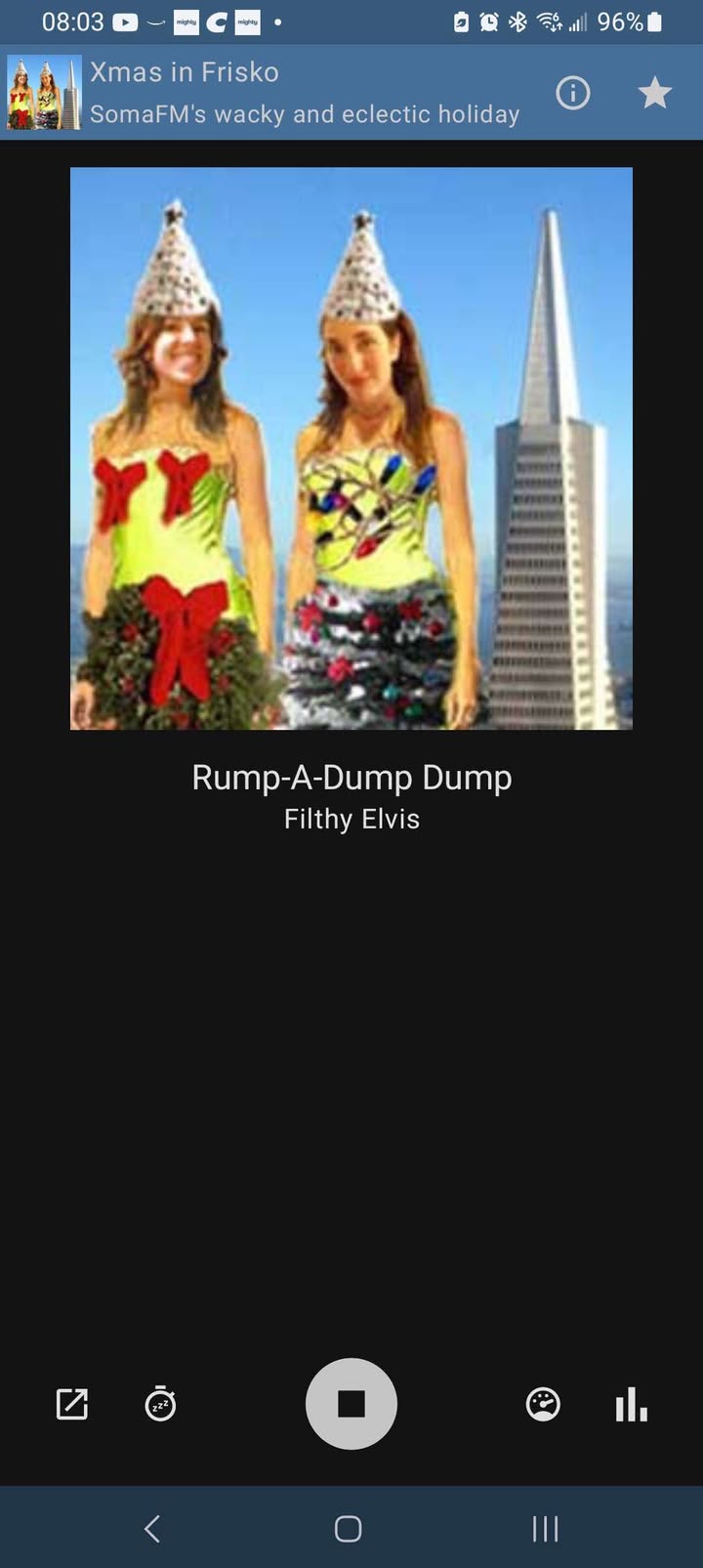Screen dimensions: 703x1568
Task: Open the sleep timer
Action: tap(160, 1404)
